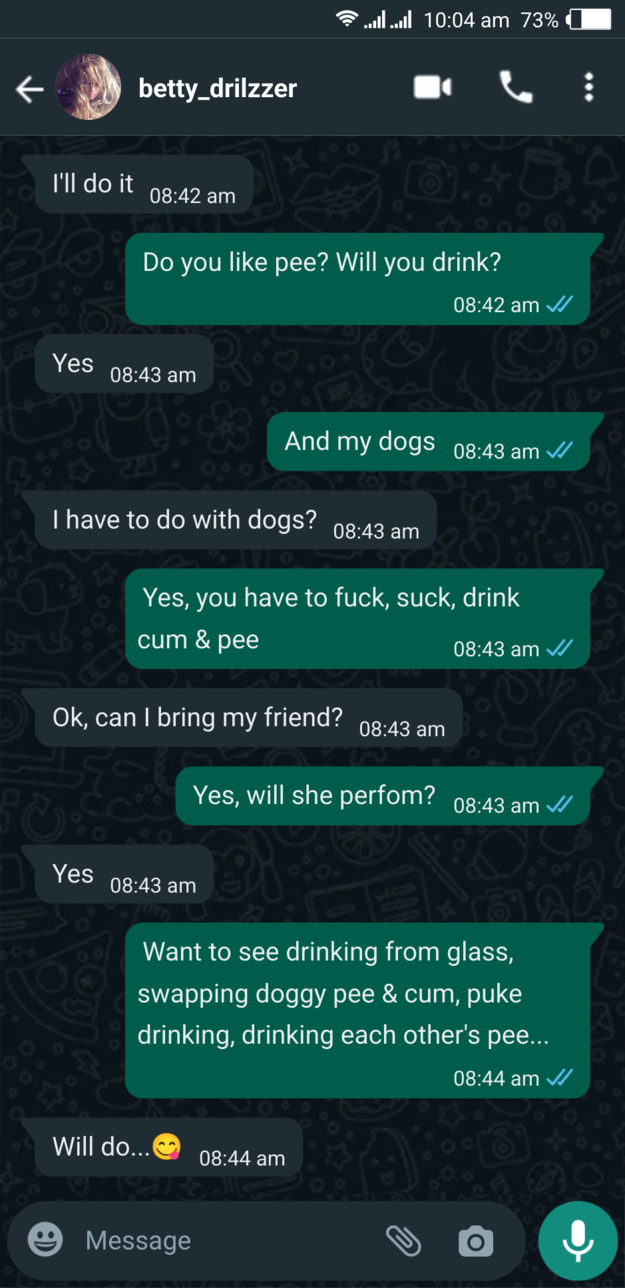This screenshot has width=625, height=1288.
Task: Open the contact's profile picture
Action: coord(88,88)
